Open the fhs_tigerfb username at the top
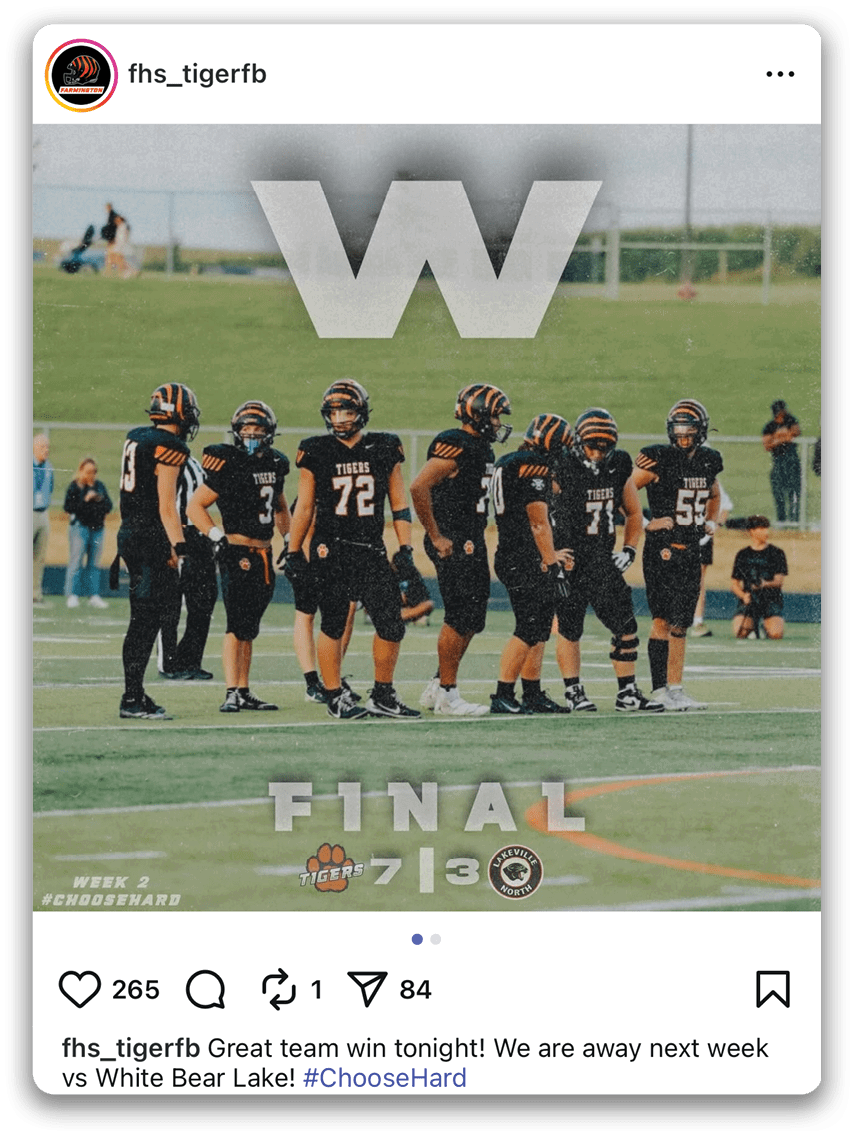The image size is (855, 1136). [197, 74]
